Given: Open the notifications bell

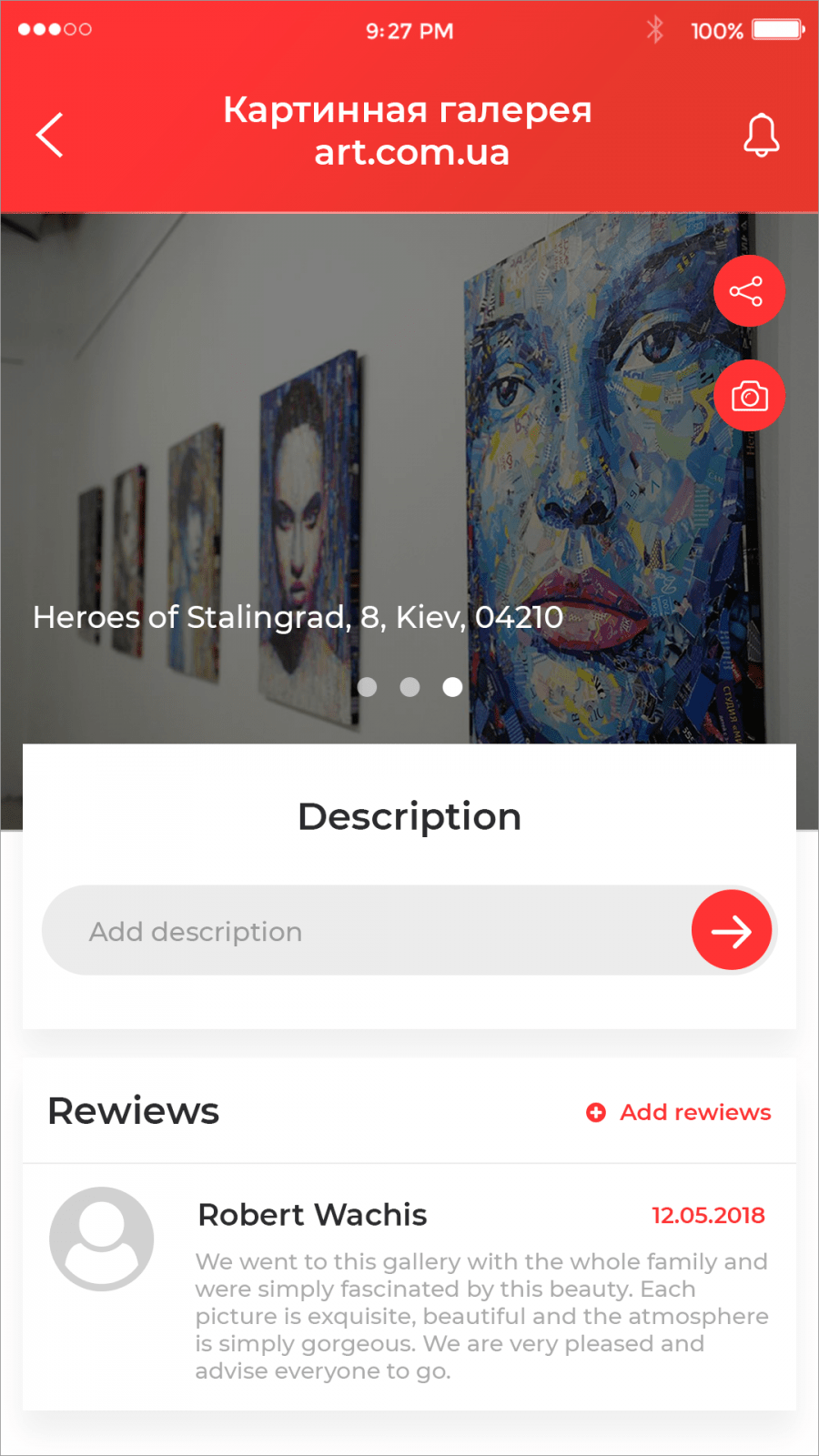Looking at the screenshot, I should coord(761,136).
